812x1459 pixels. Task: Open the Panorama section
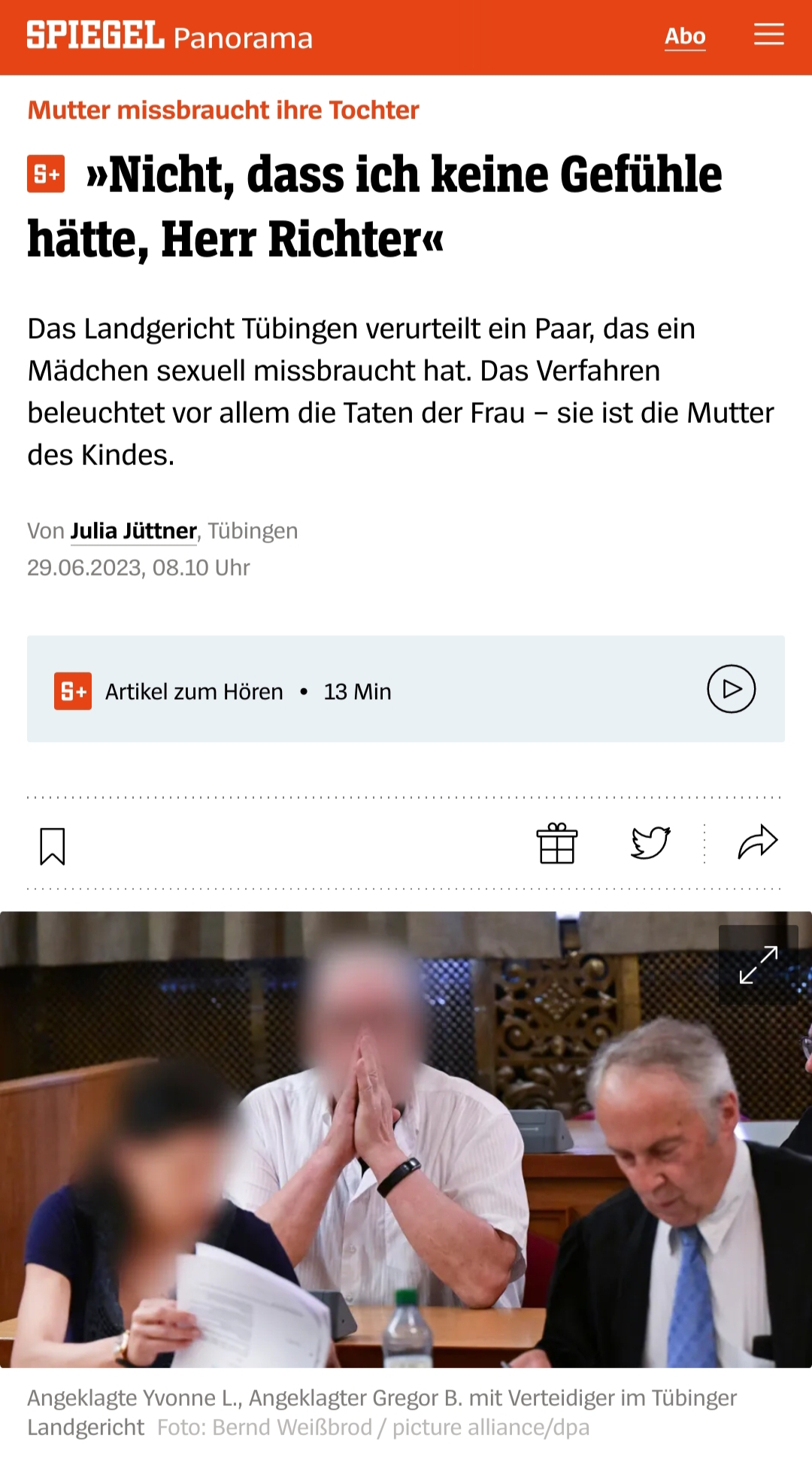(243, 38)
